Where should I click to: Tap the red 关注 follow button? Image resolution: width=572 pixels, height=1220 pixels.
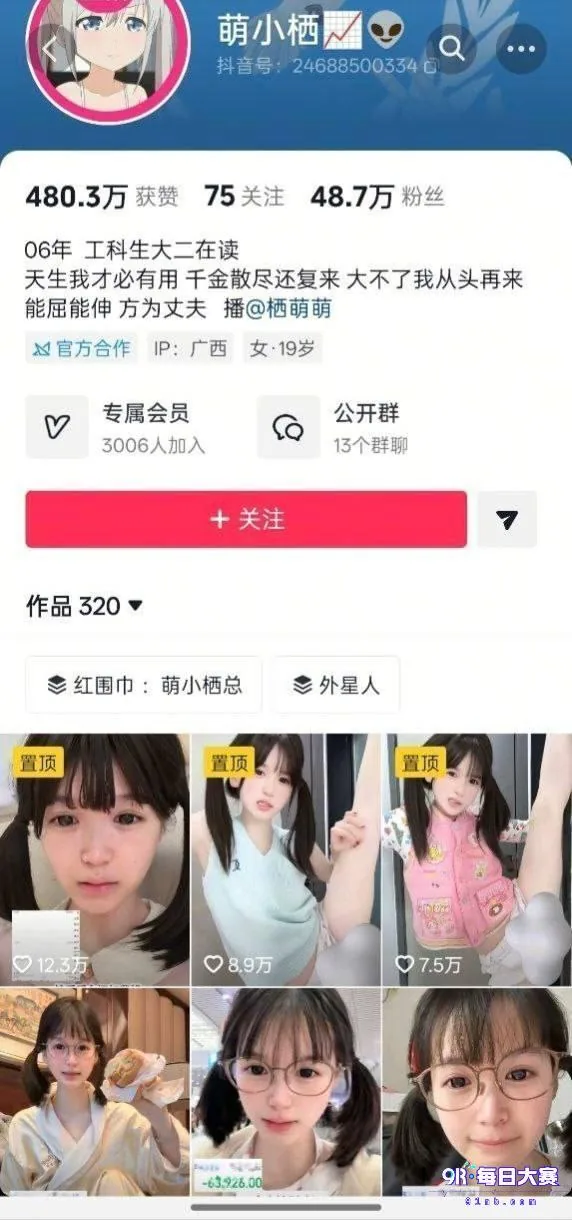(246, 519)
